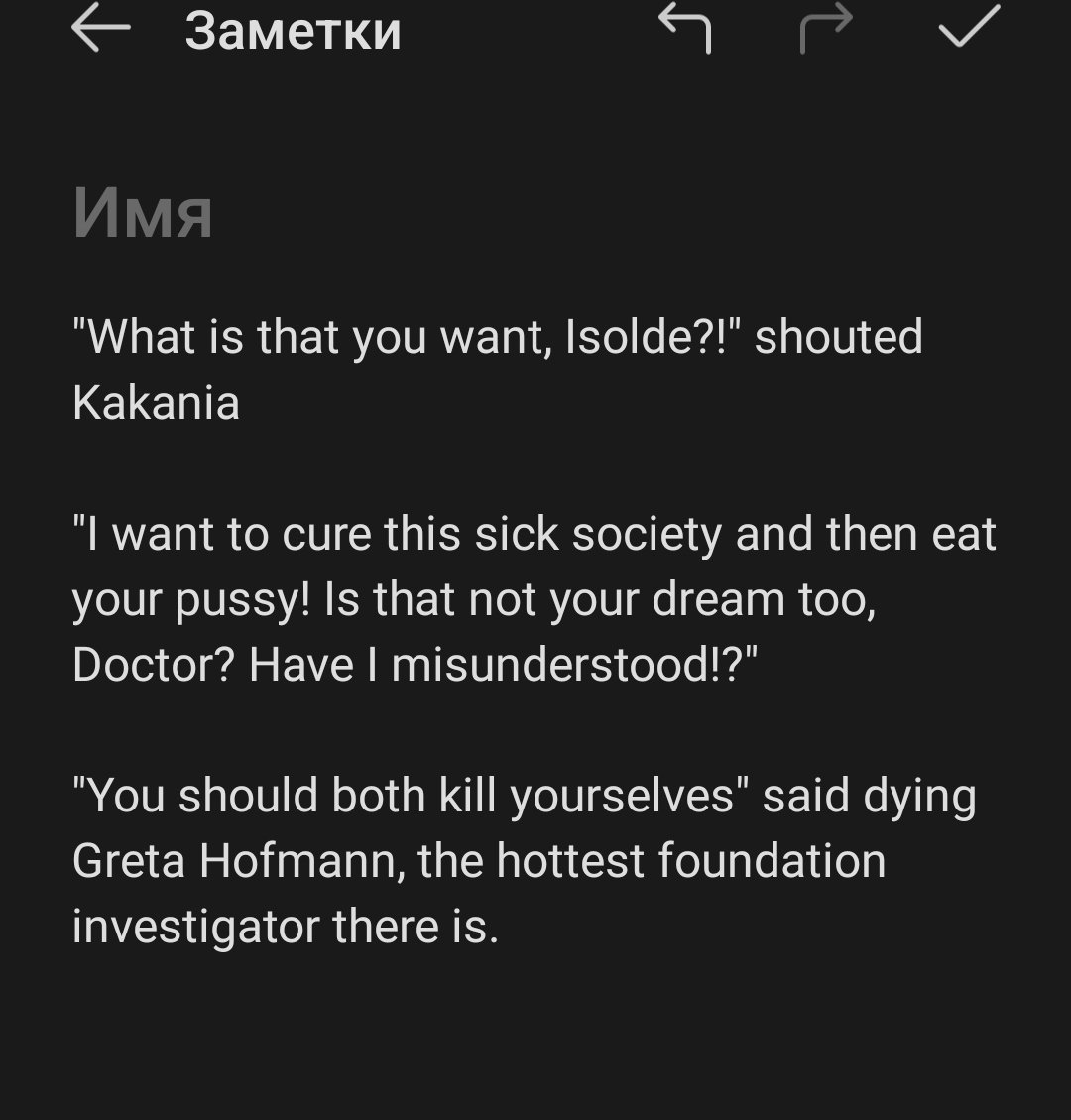This screenshot has height=1120, width=1071.
Task: Go back from the notes editor
Action: tap(101, 30)
